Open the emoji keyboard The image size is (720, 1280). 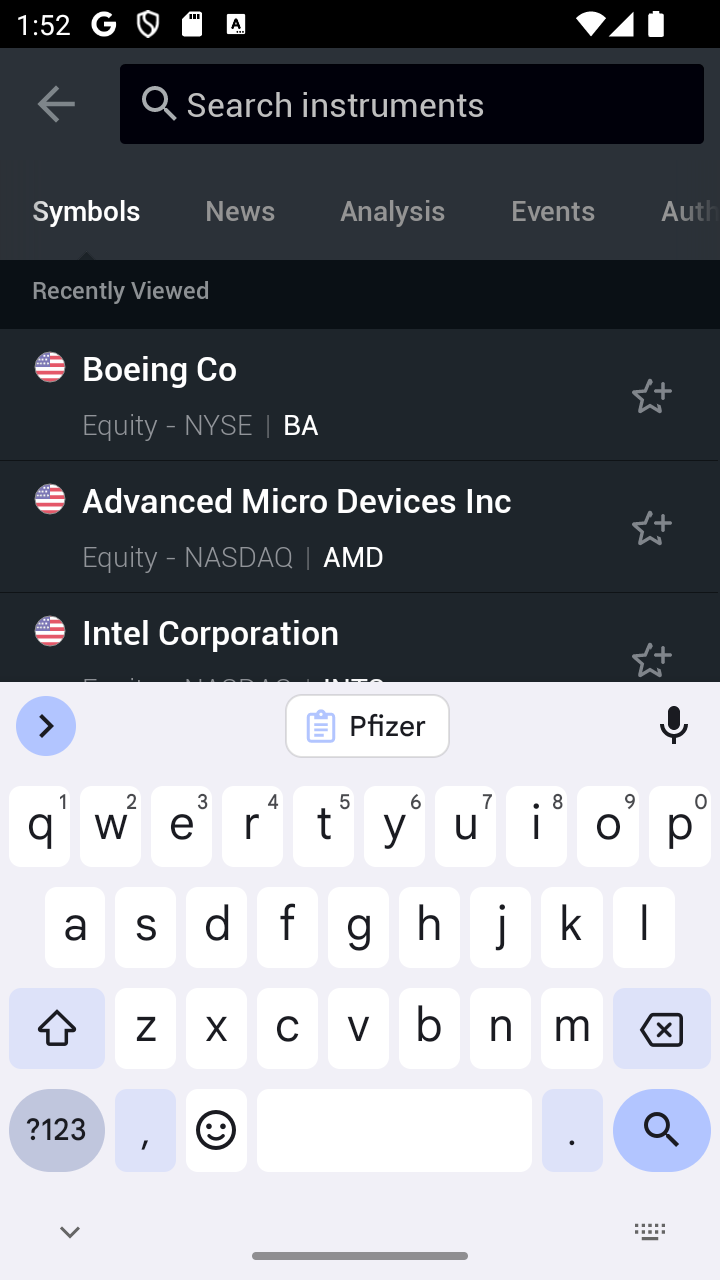(216, 1130)
